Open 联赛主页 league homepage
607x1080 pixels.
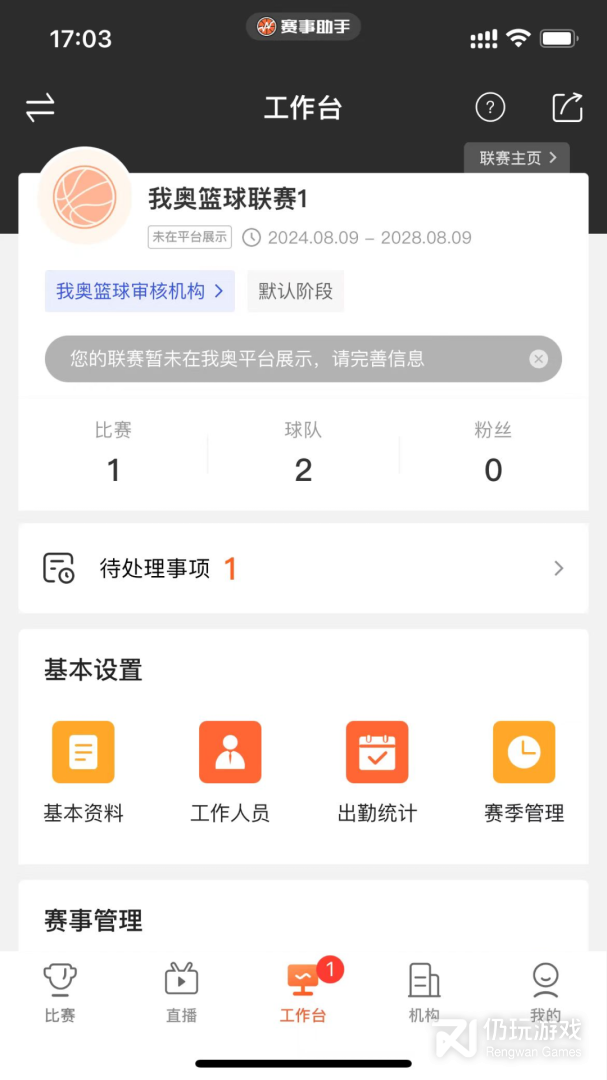(x=516, y=158)
